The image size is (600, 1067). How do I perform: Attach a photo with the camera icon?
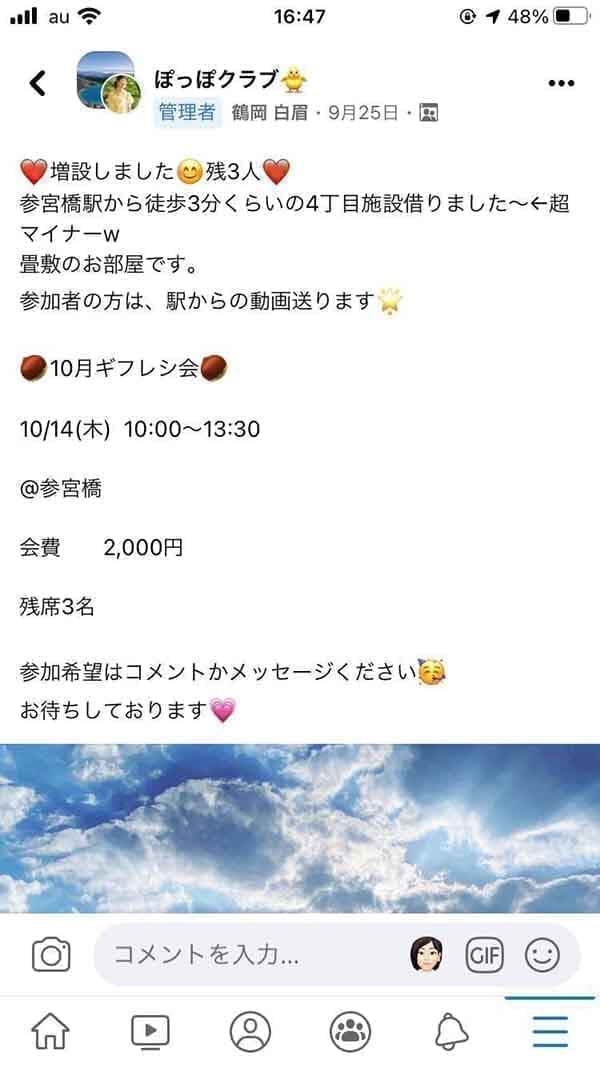[50, 955]
